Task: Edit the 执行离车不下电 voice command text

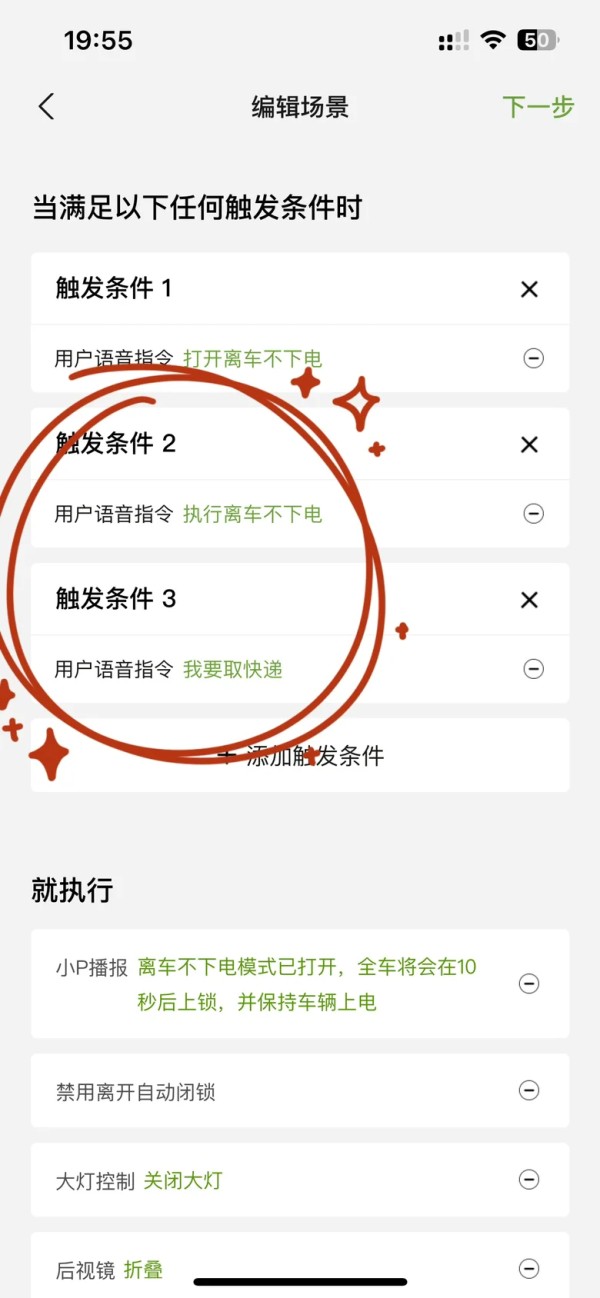Action: 252,514
